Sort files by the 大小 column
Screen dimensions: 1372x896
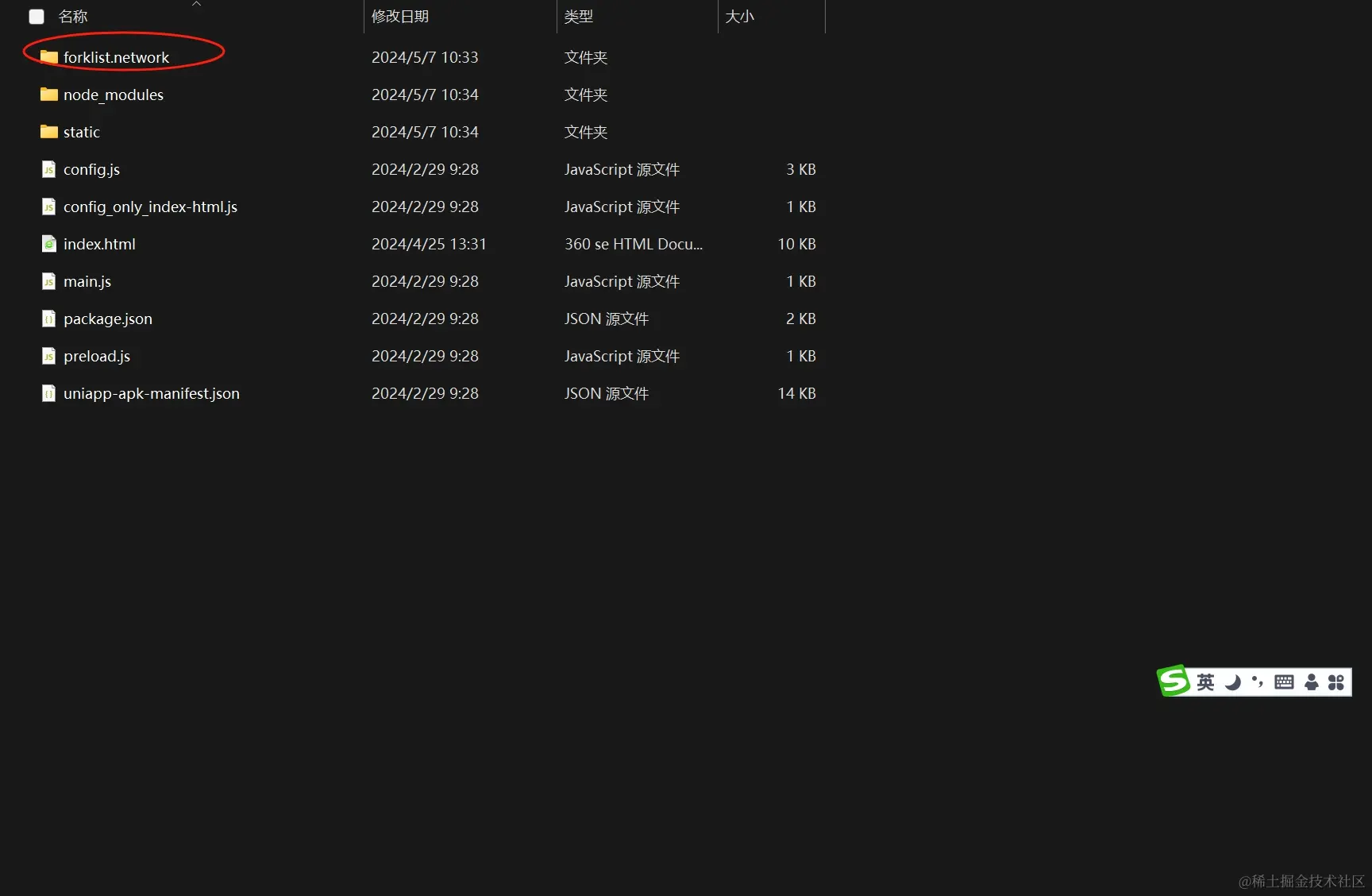(739, 17)
